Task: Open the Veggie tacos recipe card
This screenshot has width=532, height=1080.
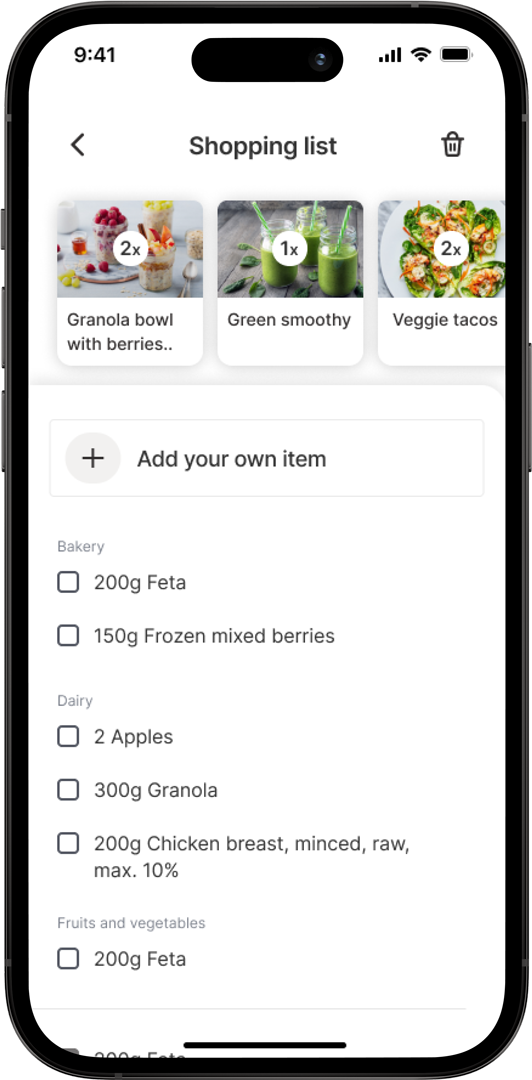Action: click(442, 283)
